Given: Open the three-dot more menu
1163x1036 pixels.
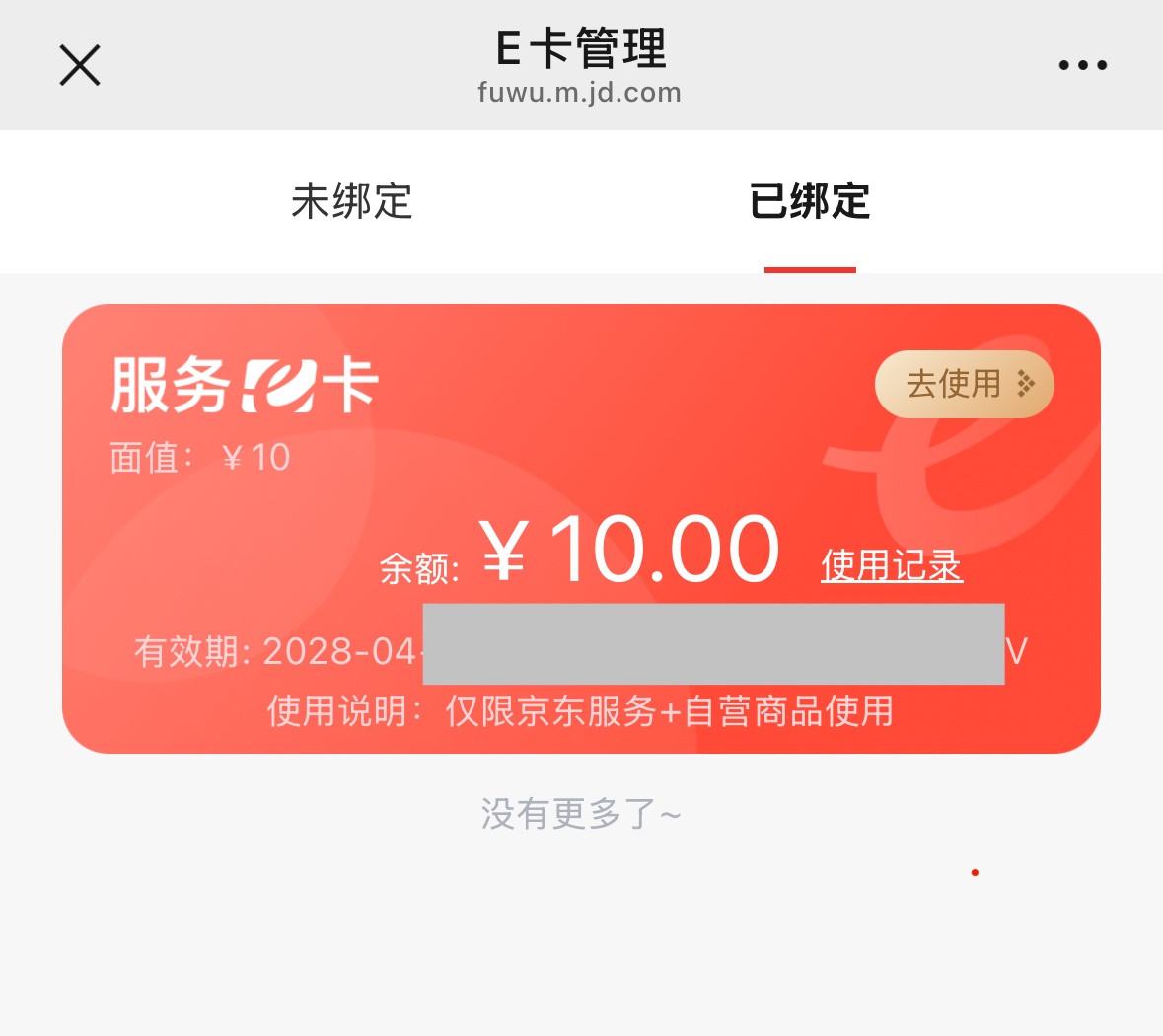Looking at the screenshot, I should point(1082,66).
